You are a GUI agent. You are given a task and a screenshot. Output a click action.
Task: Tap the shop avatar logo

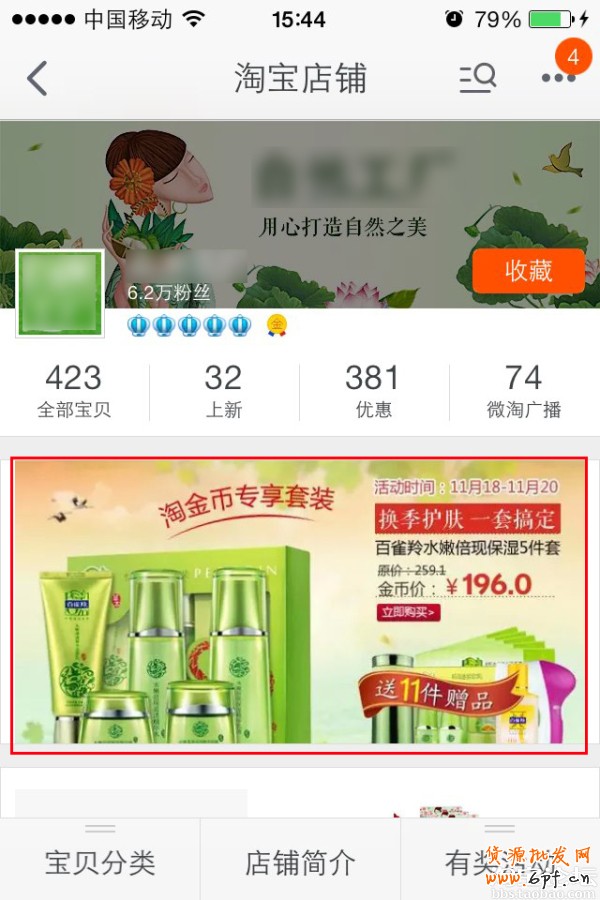pyautogui.click(x=60, y=293)
